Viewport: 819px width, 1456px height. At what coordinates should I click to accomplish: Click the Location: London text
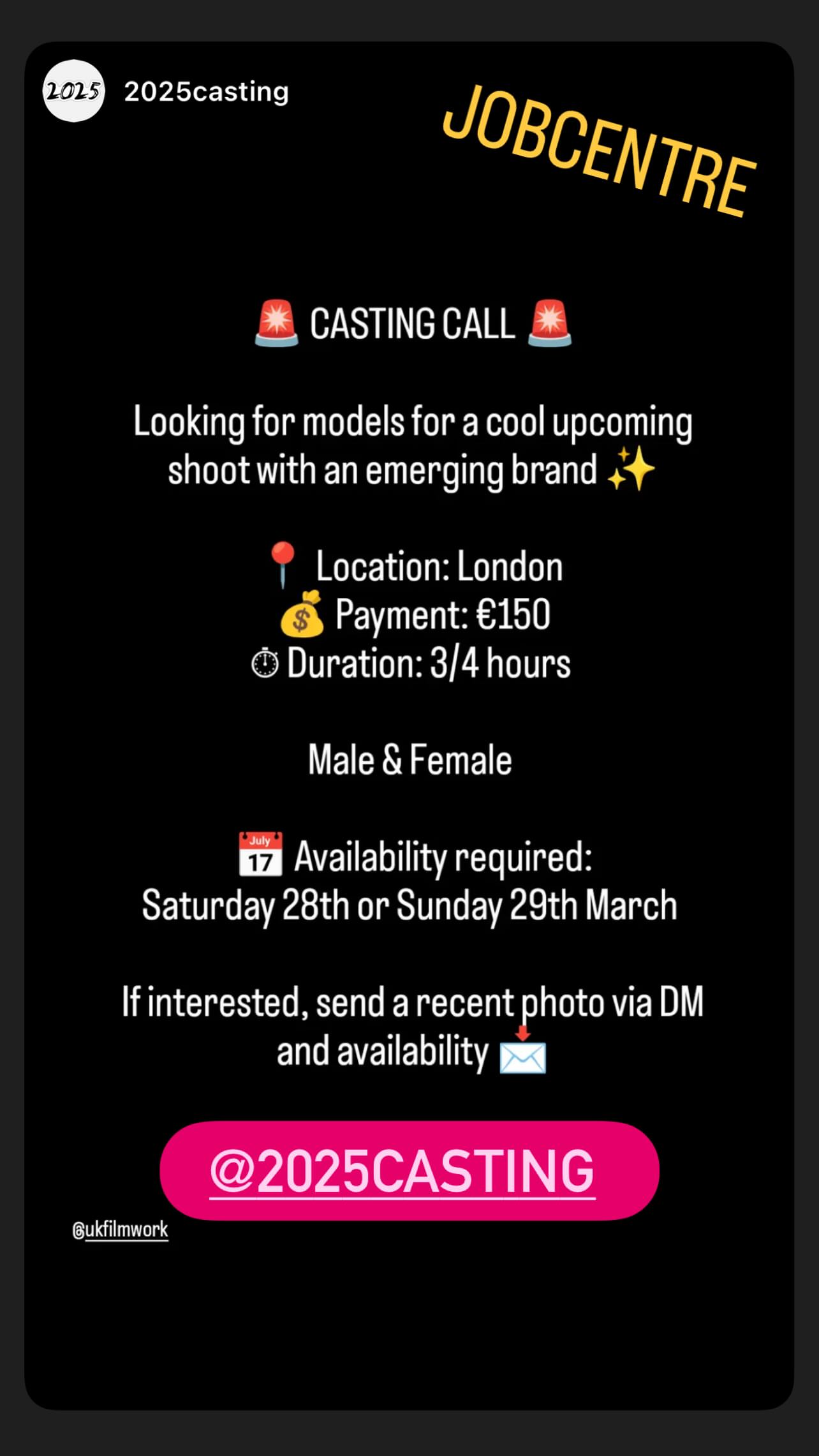pos(440,566)
